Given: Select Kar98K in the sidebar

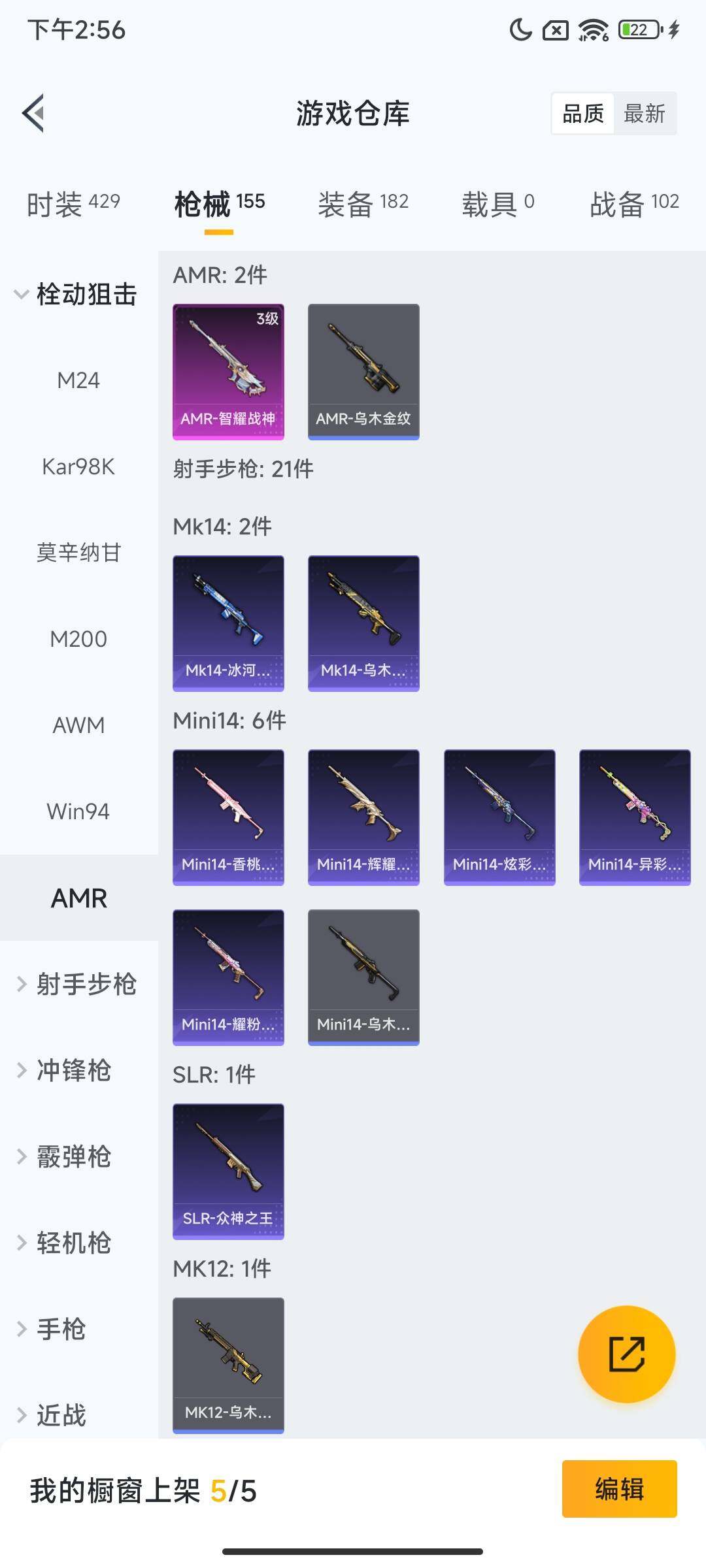Looking at the screenshot, I should (78, 466).
